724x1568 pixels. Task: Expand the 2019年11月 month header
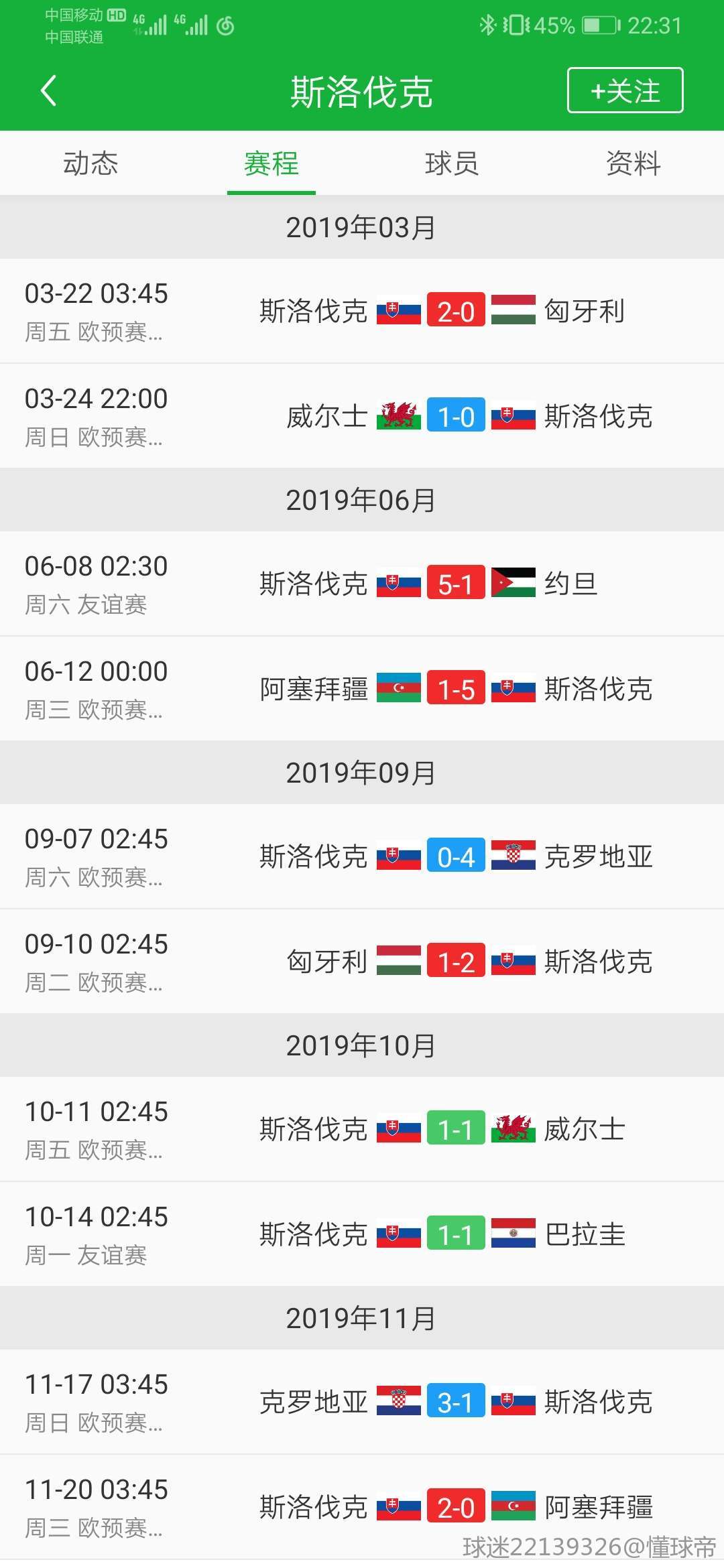click(x=362, y=1315)
